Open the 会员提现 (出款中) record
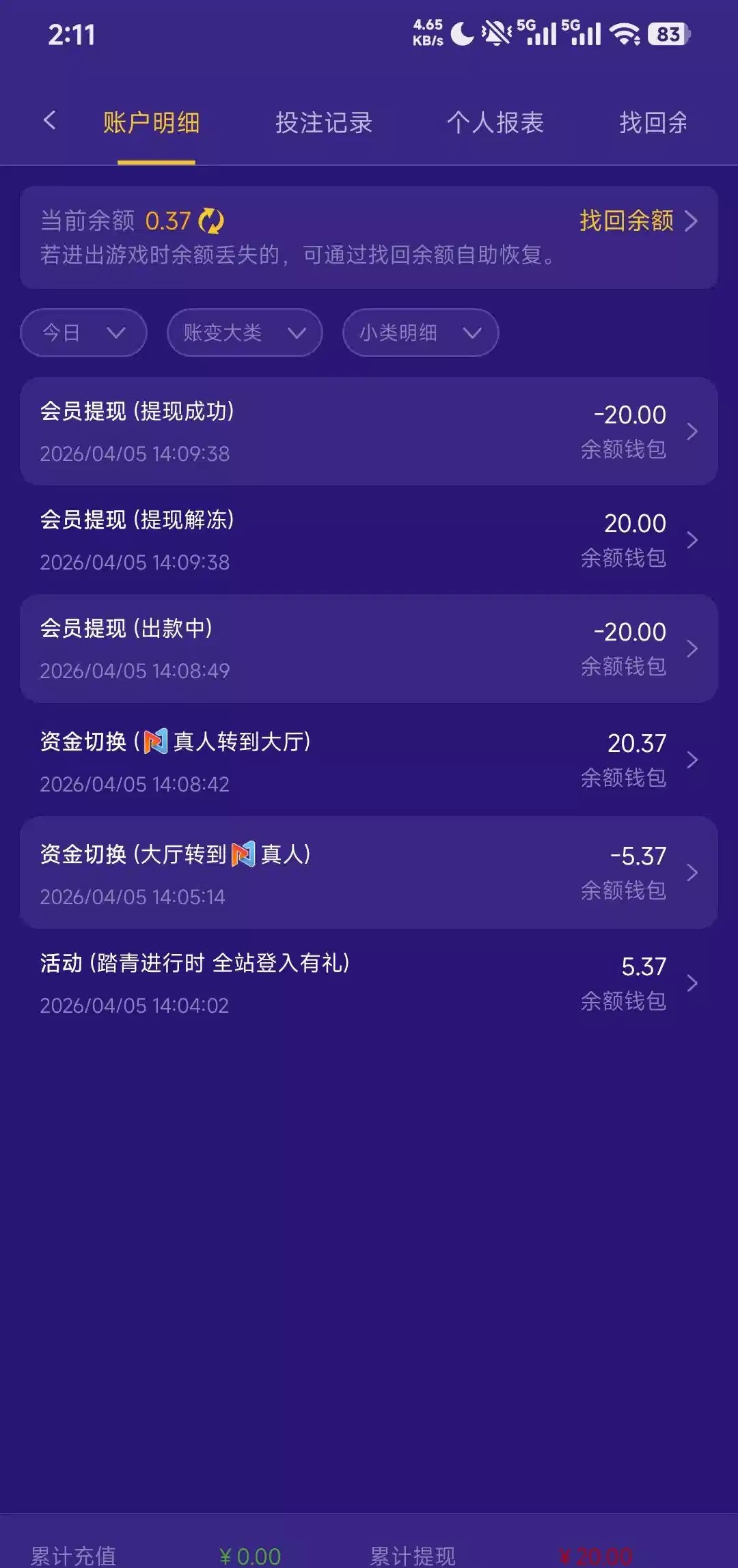This screenshot has height=1568, width=738. pos(369,649)
